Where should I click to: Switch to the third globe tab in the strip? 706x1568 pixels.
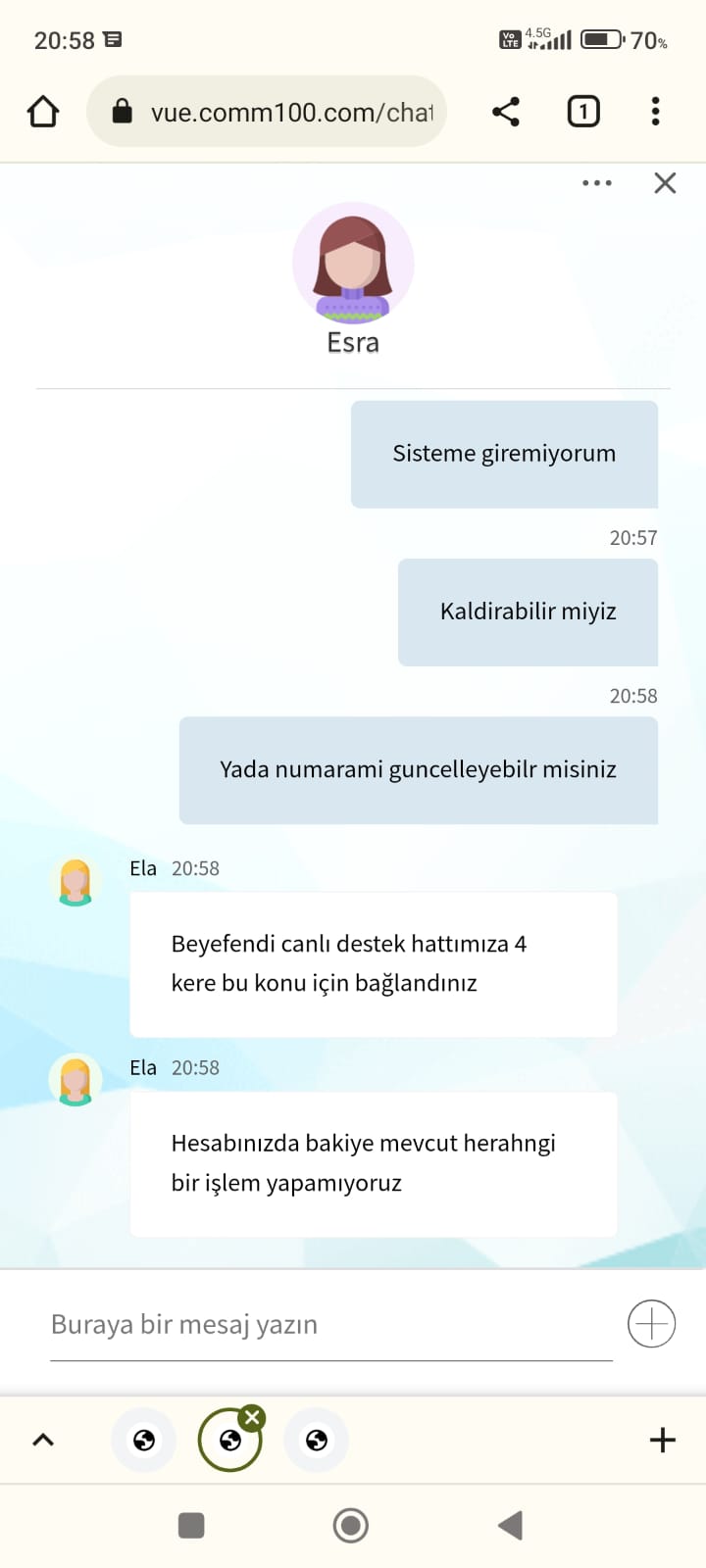point(317,1440)
